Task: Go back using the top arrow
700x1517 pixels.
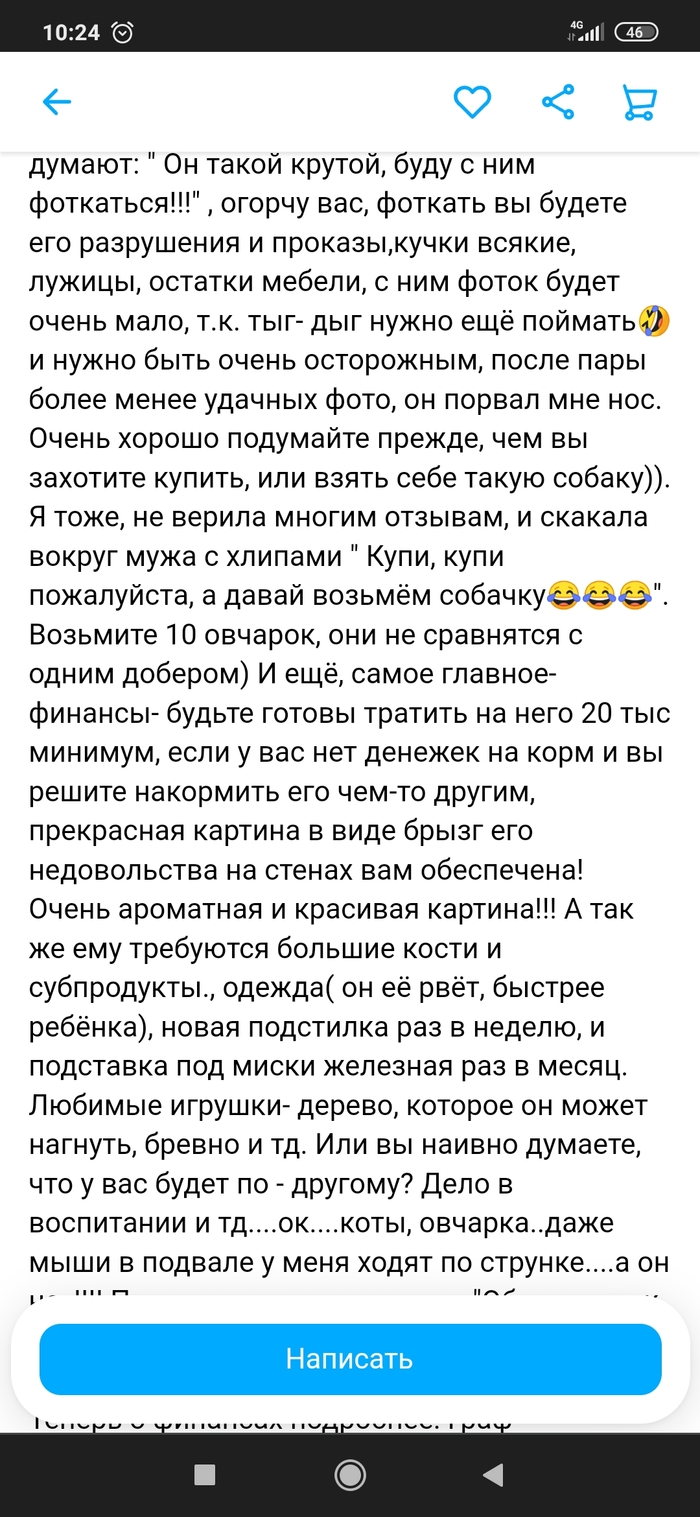Action: 57,101
